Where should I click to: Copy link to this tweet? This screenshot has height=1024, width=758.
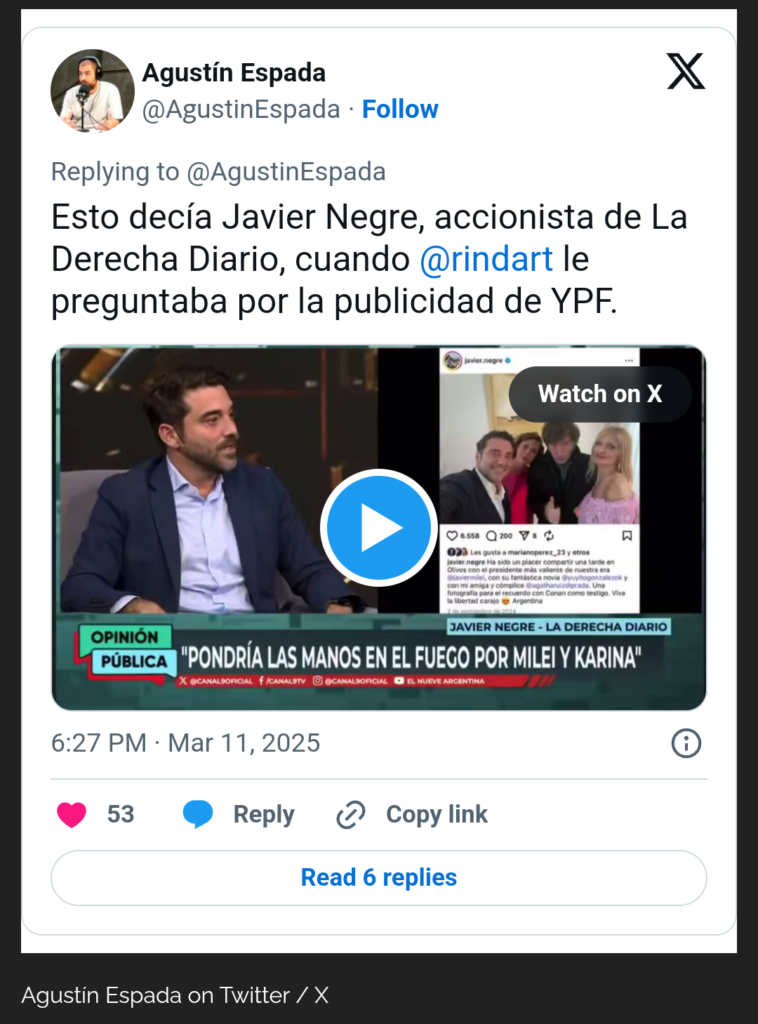point(413,815)
